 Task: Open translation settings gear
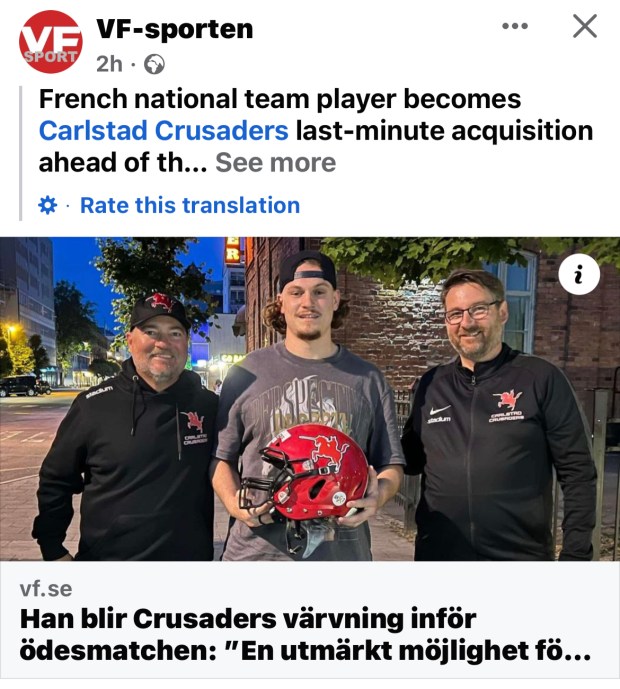pyautogui.click(x=47, y=205)
